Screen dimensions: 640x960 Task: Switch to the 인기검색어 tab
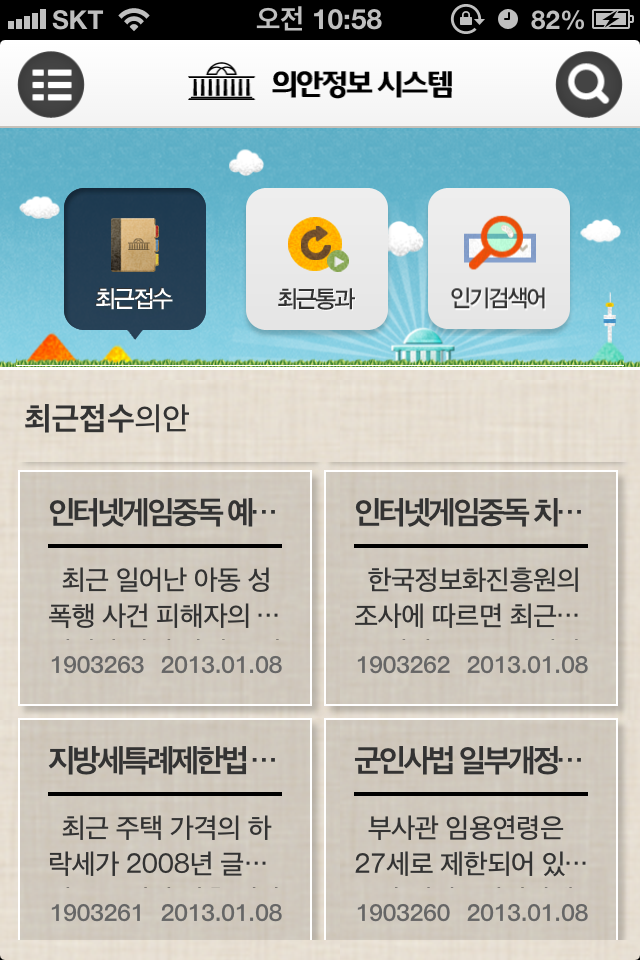point(498,259)
